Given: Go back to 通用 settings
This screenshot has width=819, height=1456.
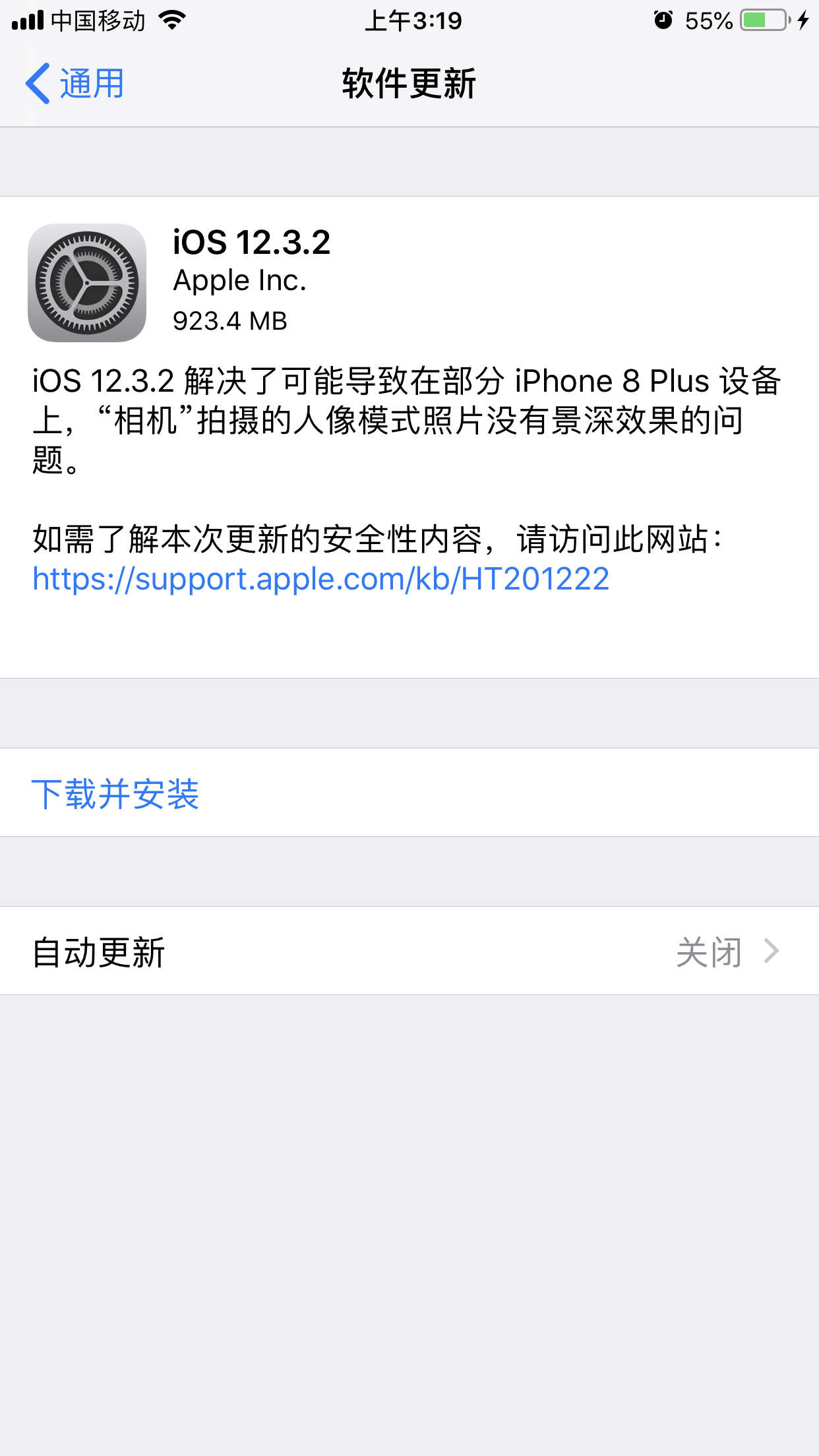Looking at the screenshot, I should tap(75, 84).
